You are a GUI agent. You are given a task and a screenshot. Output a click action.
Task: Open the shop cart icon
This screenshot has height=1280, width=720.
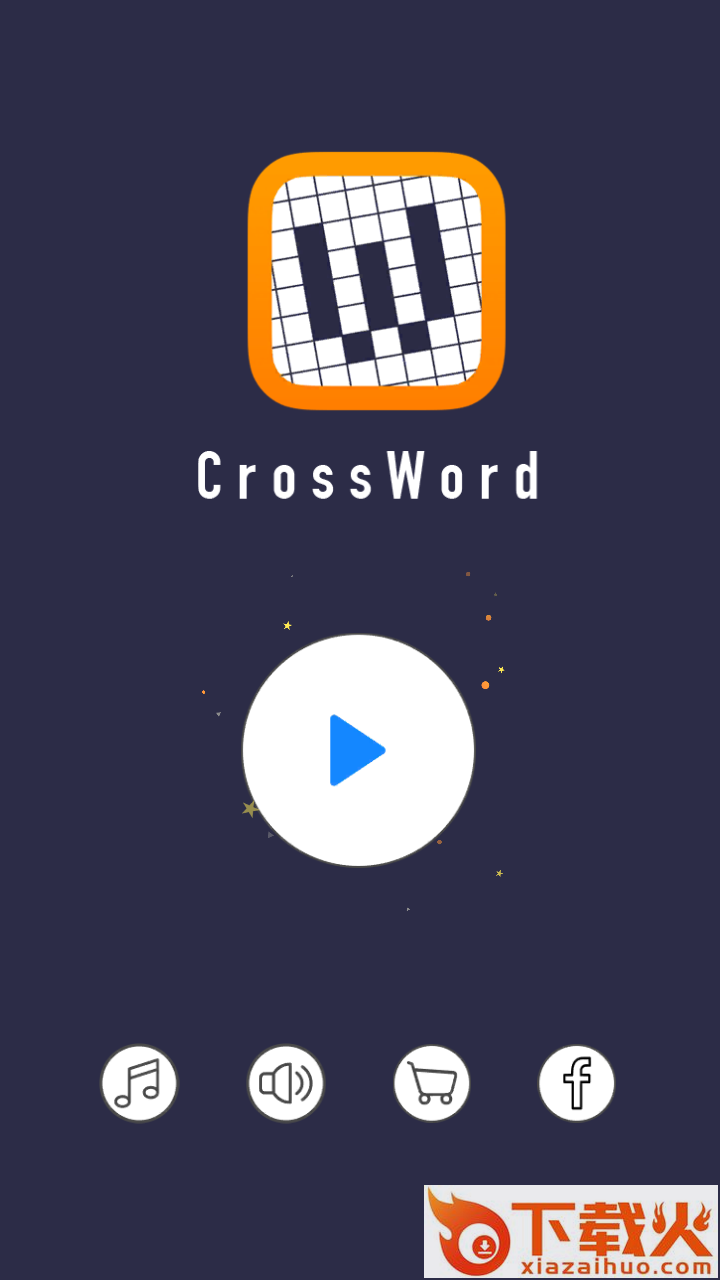pyautogui.click(x=432, y=1083)
